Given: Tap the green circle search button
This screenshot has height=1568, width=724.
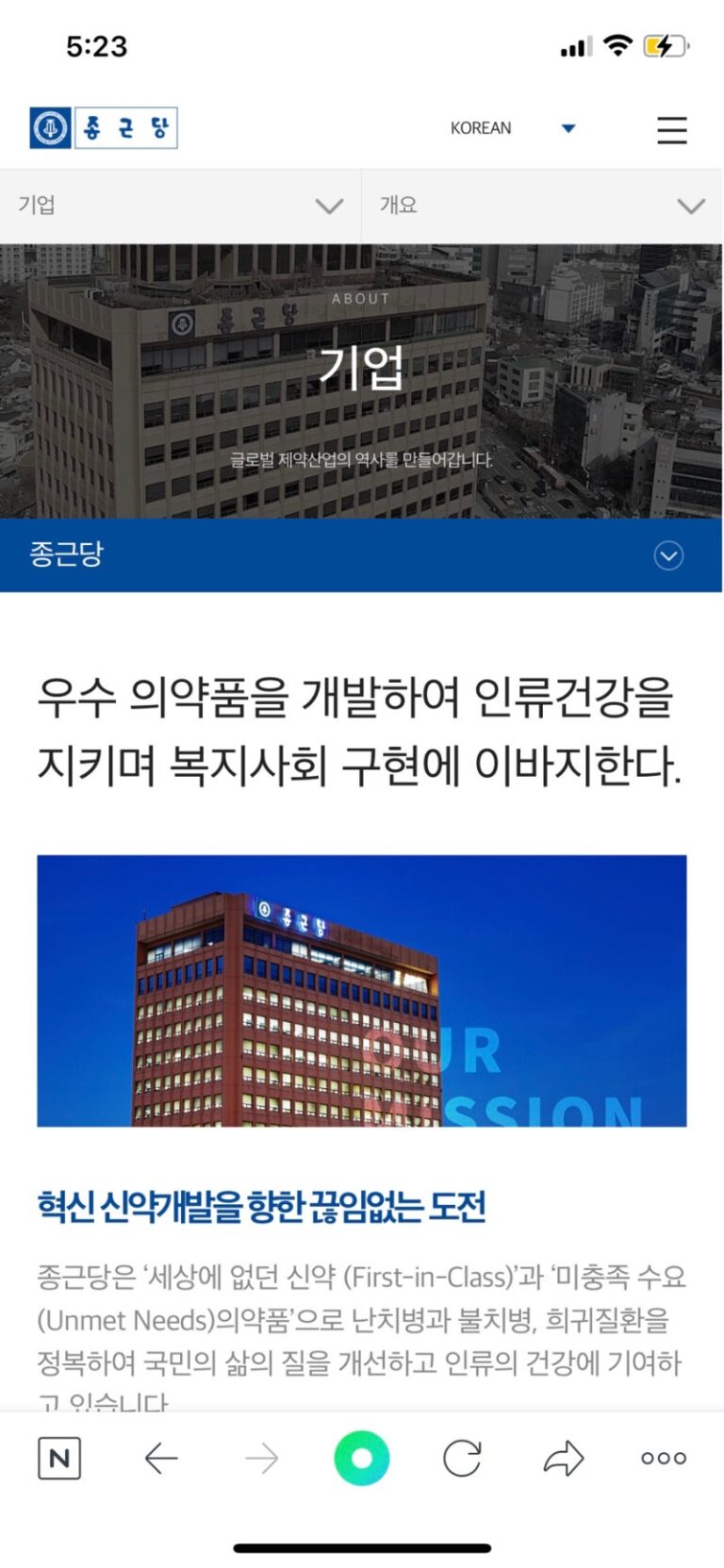Looking at the screenshot, I should (x=362, y=1458).
